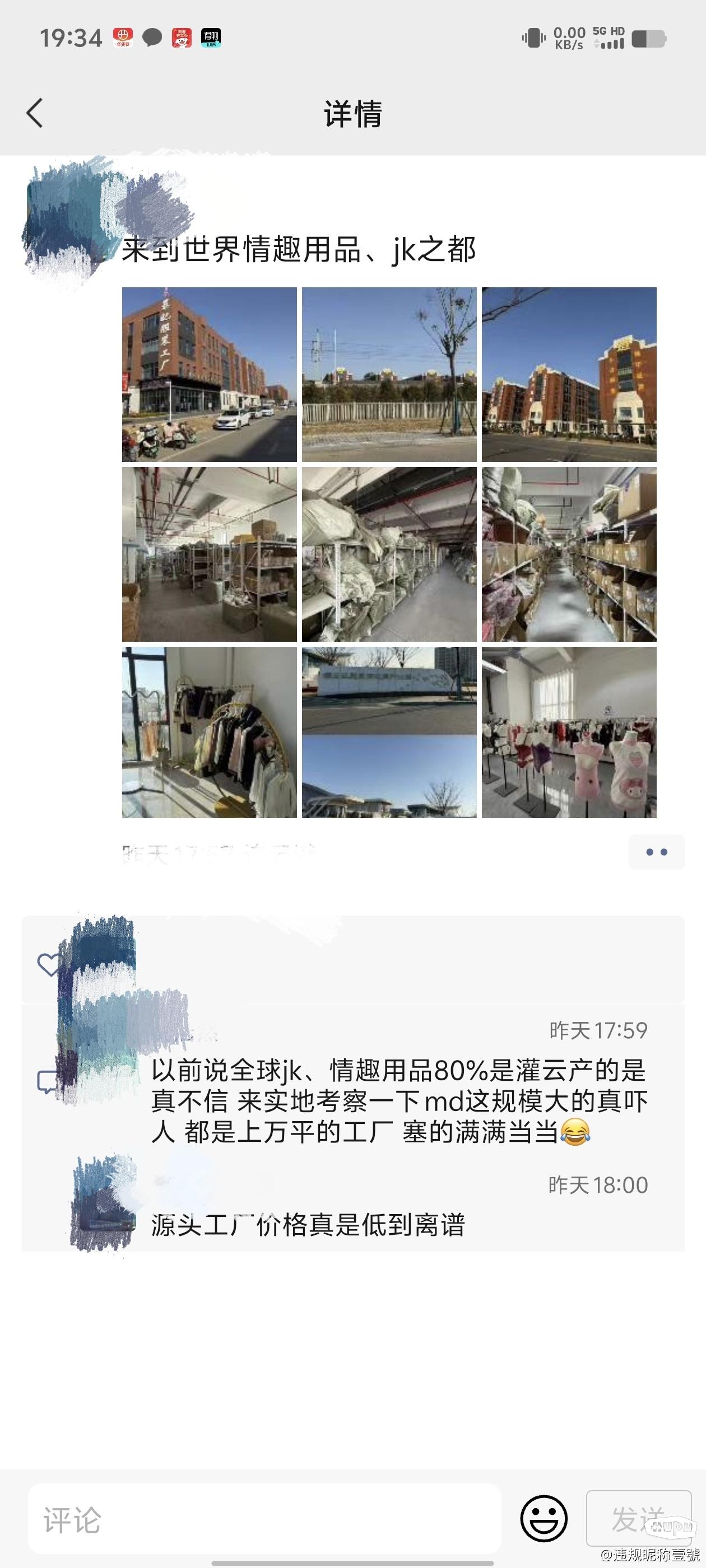Viewport: 706px width, 1568px height.
Task: Tap the 发送 send button
Action: (638, 1520)
